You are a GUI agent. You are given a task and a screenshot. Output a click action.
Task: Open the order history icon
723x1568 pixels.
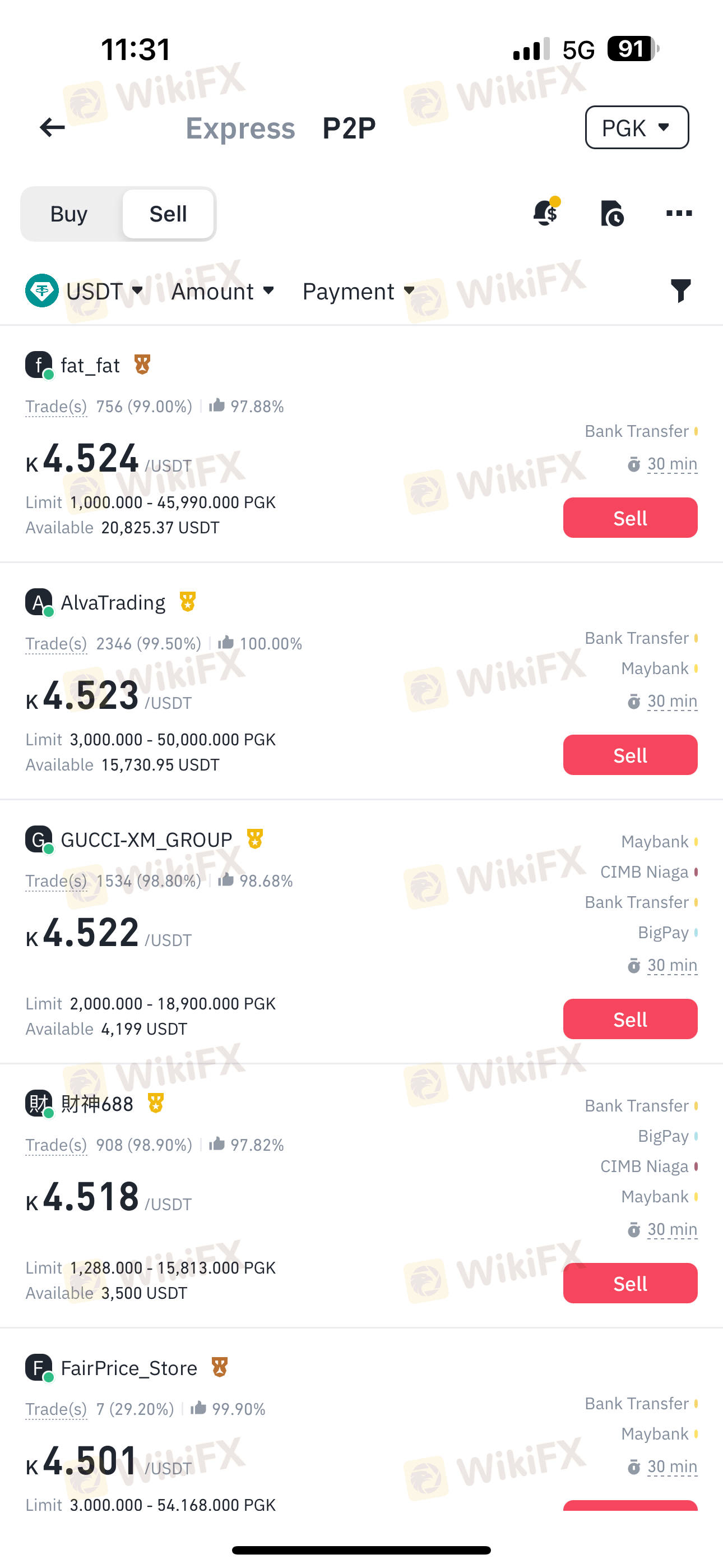pyautogui.click(x=611, y=213)
